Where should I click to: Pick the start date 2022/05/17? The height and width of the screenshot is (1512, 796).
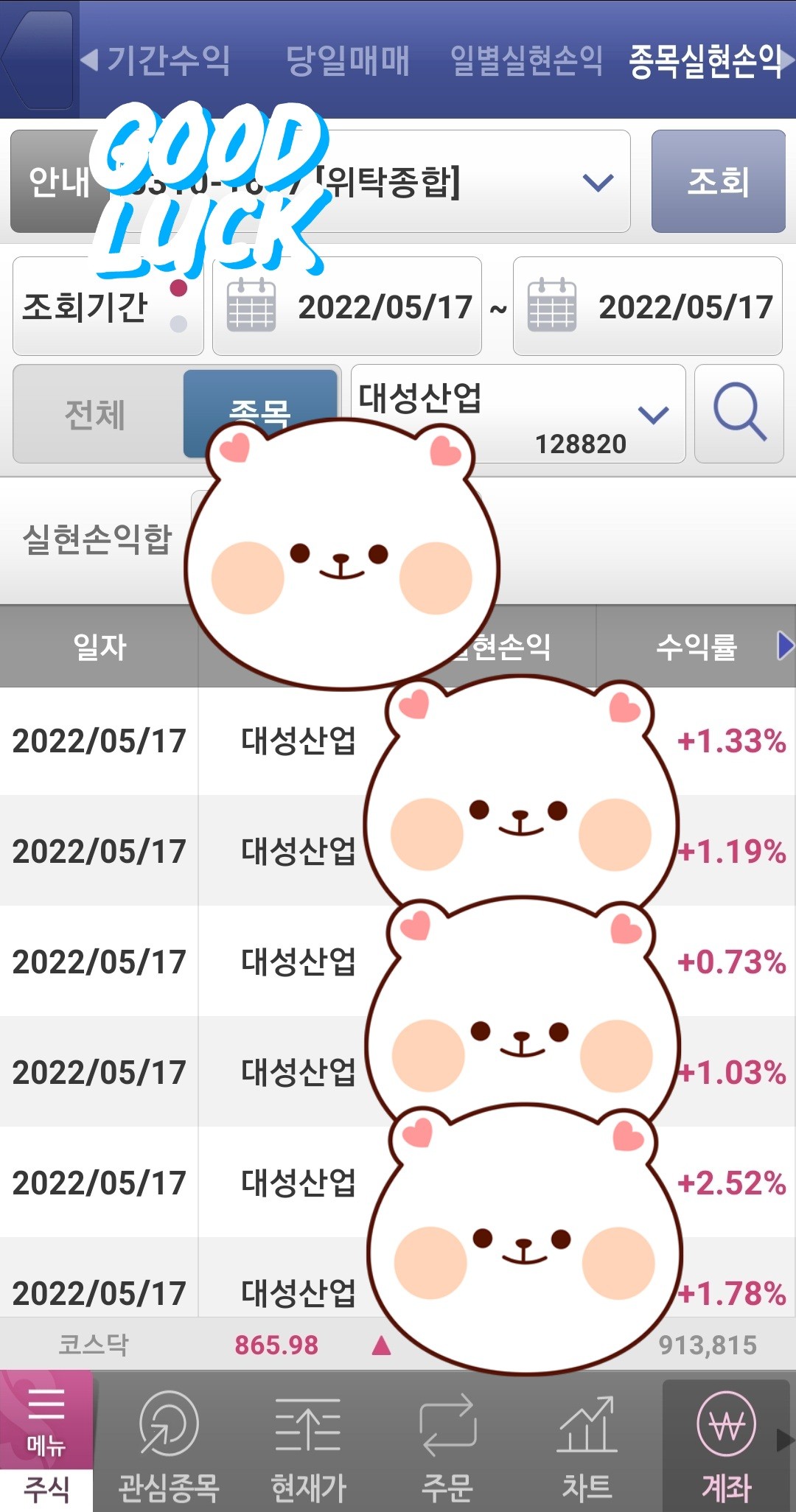pos(347,307)
